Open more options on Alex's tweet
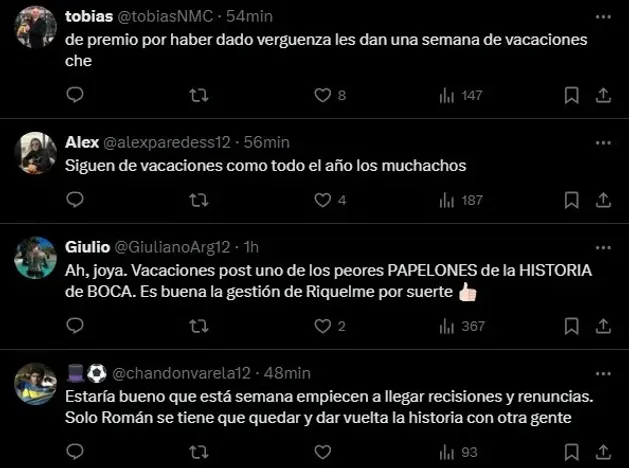Viewport: 629px width, 468px height. tap(603, 142)
